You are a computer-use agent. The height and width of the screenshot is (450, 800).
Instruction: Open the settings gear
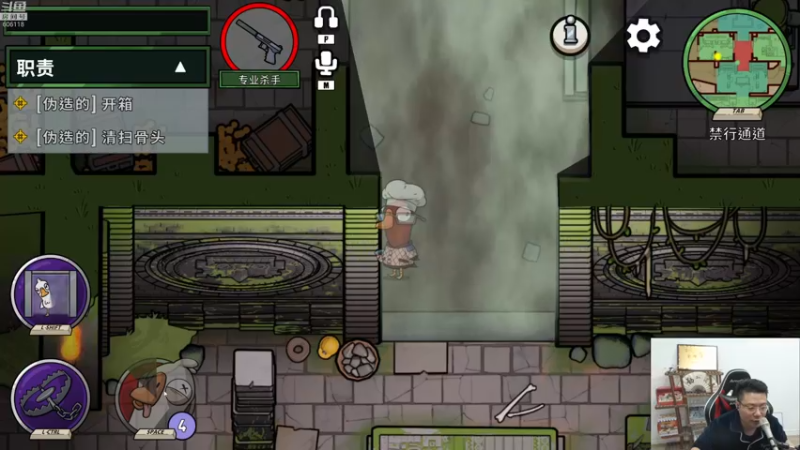point(643,36)
